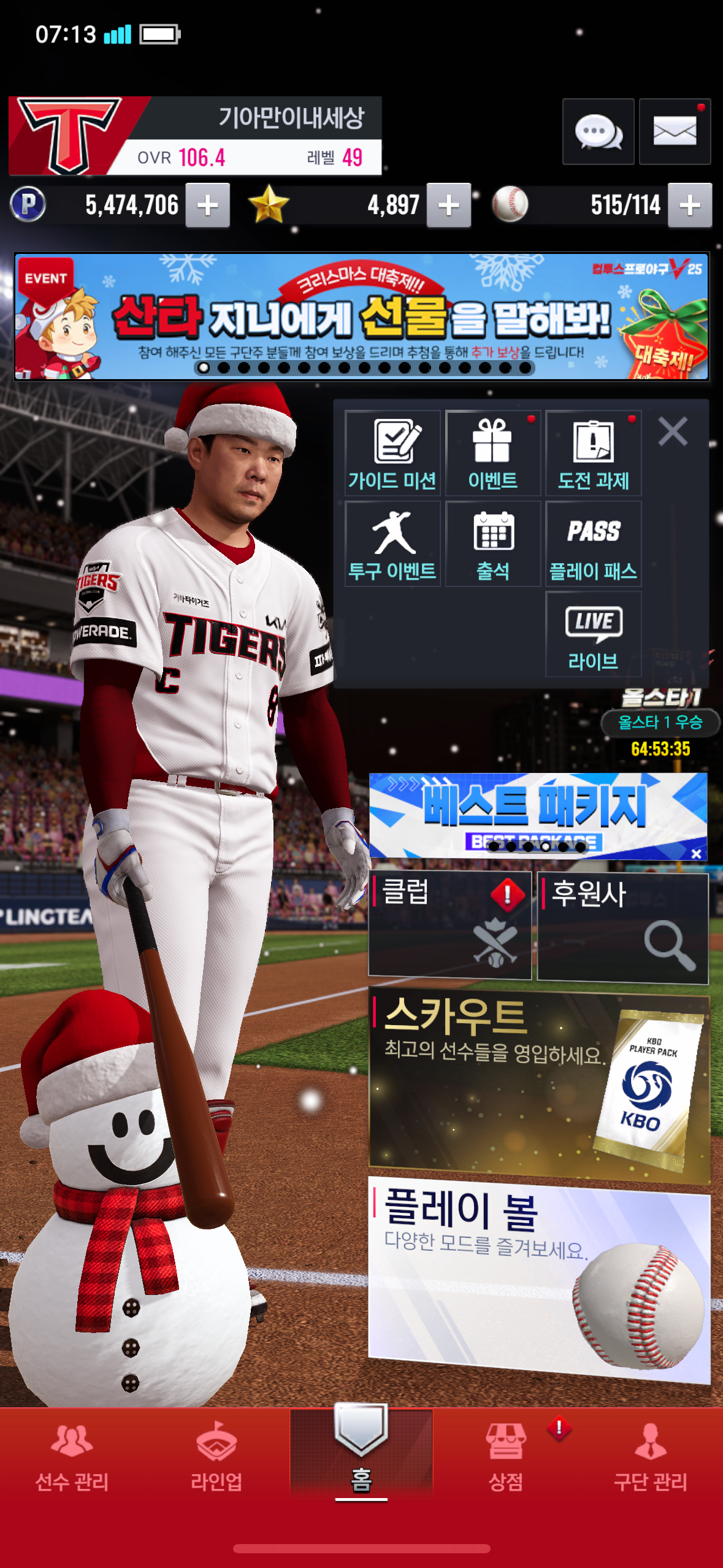Open the 클럽 club card
723x1568 pixels.
tap(449, 924)
